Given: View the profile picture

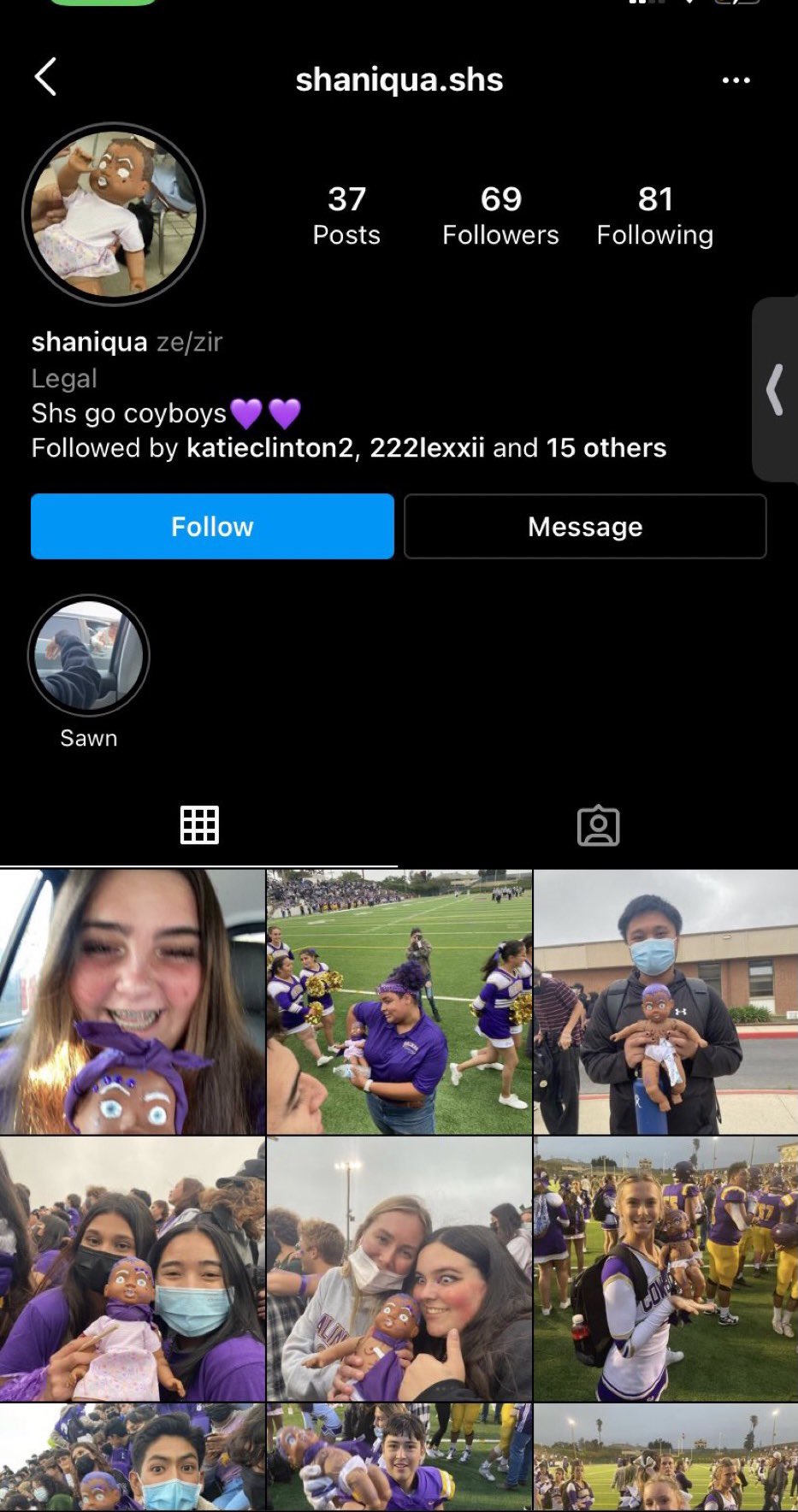Looking at the screenshot, I should click(x=114, y=215).
